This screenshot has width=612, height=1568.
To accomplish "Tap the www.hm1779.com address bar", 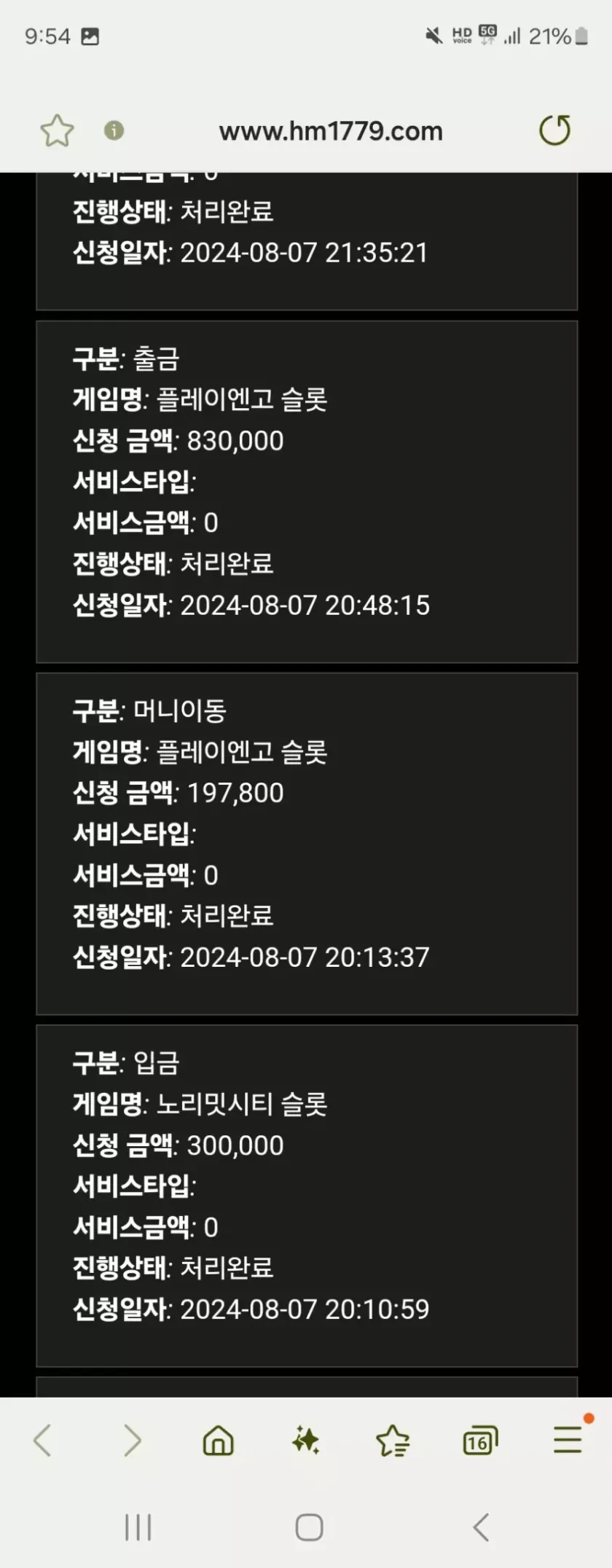I will 331,131.
